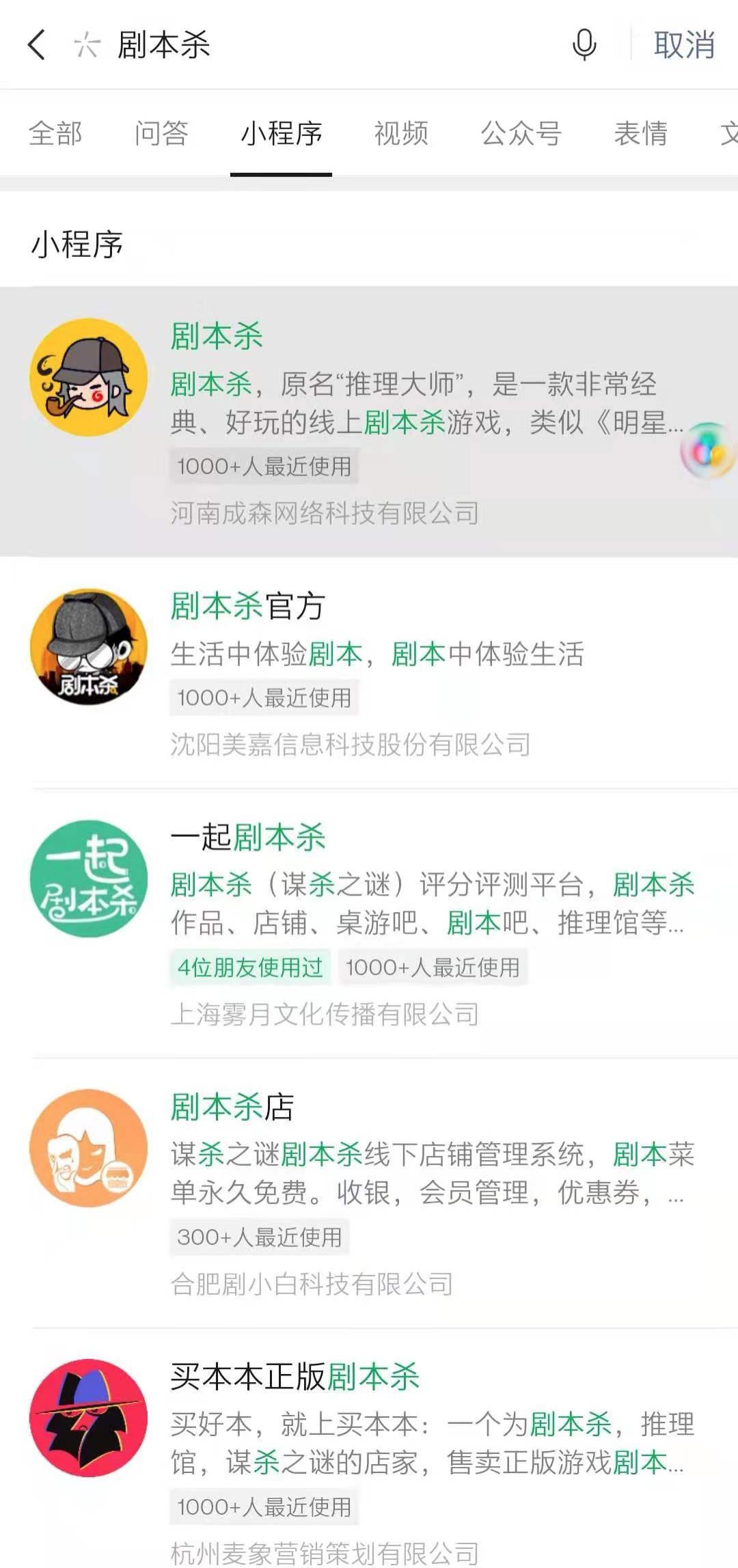The height and width of the screenshot is (1568, 738).
Task: Select the 小程序 tab
Action: coord(281,133)
